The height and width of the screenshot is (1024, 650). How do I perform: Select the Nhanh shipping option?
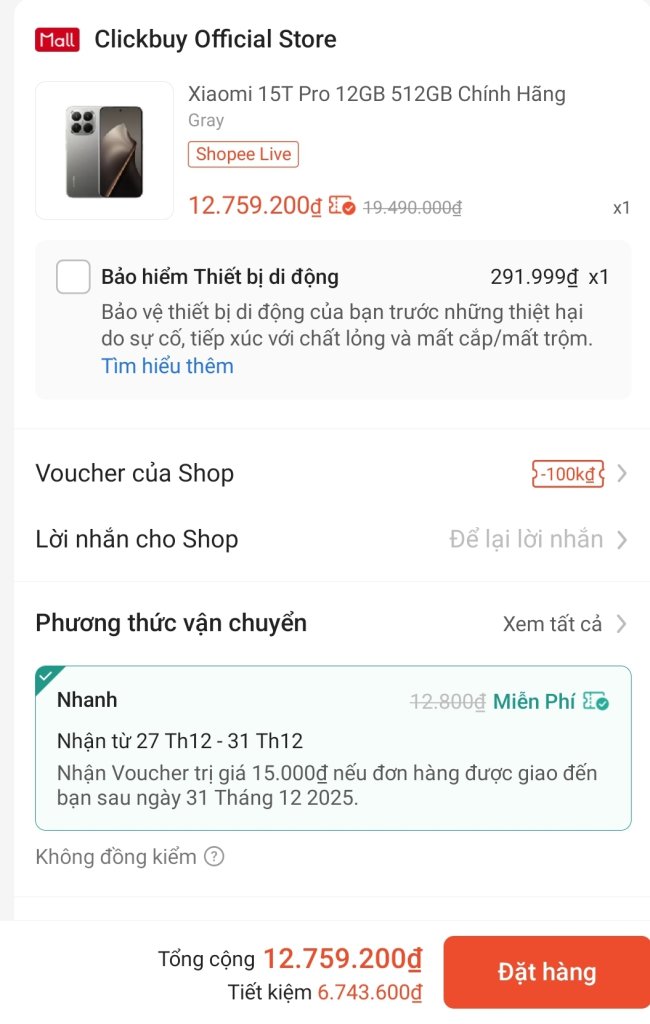(332, 747)
